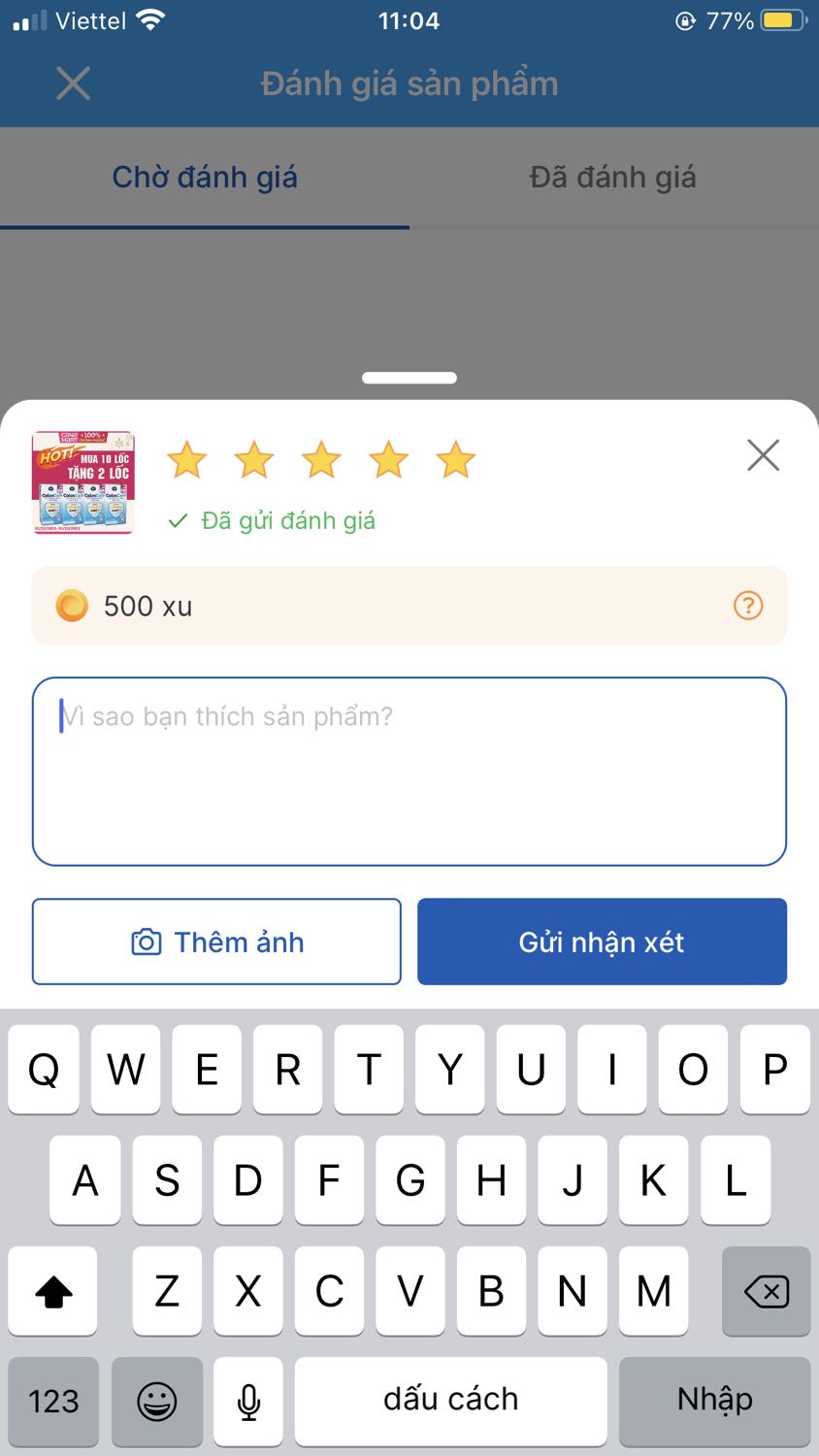Click the camera icon in Thêm ảnh button

click(143, 942)
